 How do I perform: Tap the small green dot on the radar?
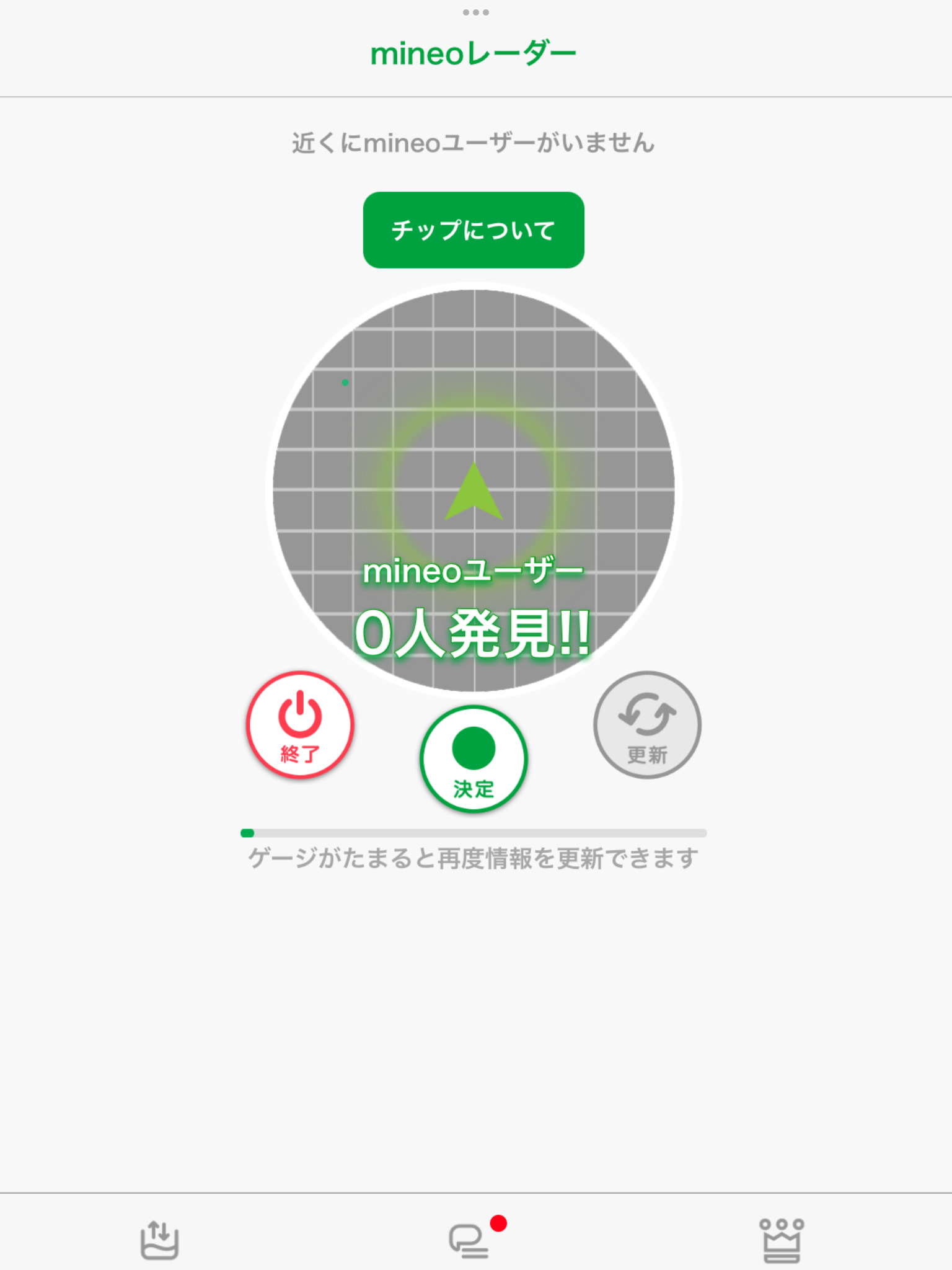click(345, 383)
